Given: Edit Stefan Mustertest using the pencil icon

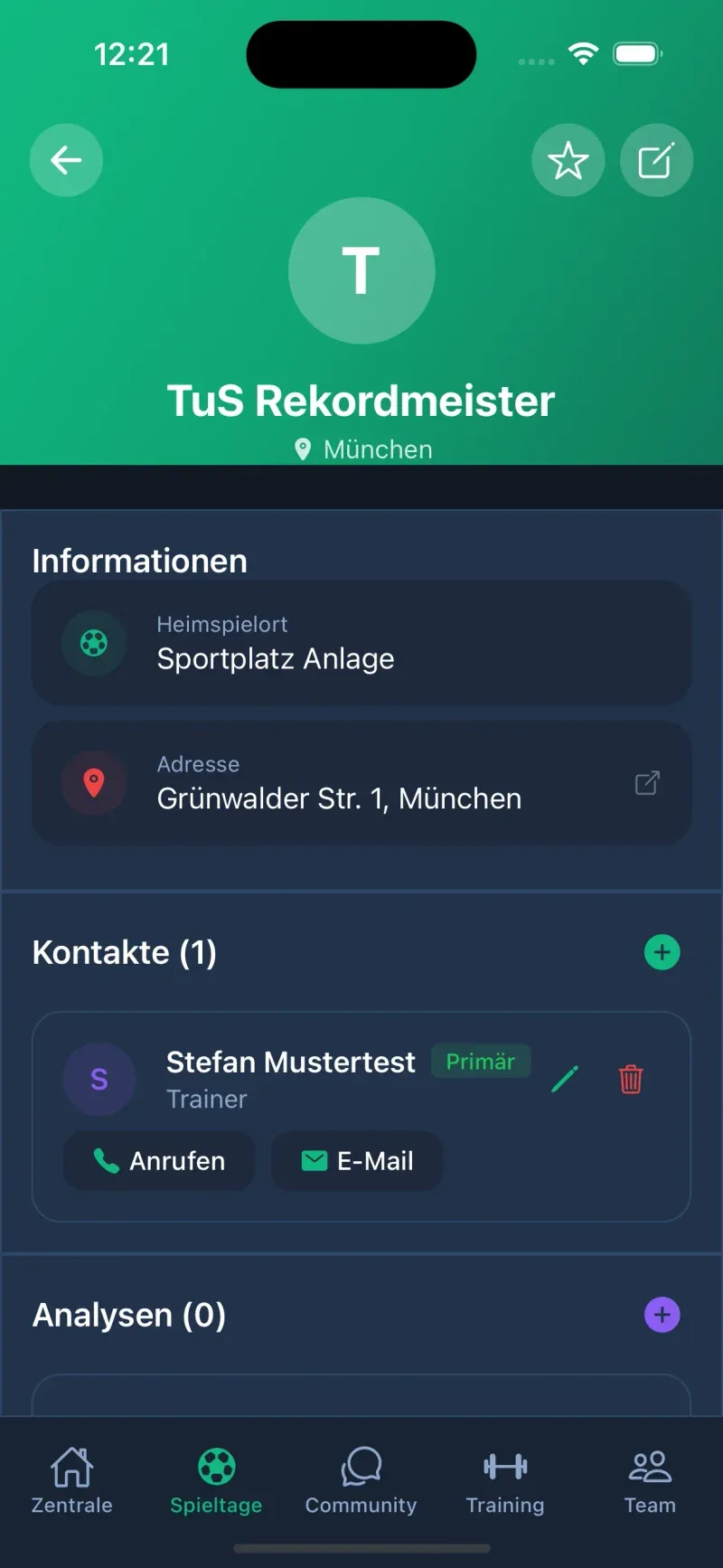Looking at the screenshot, I should point(565,1079).
